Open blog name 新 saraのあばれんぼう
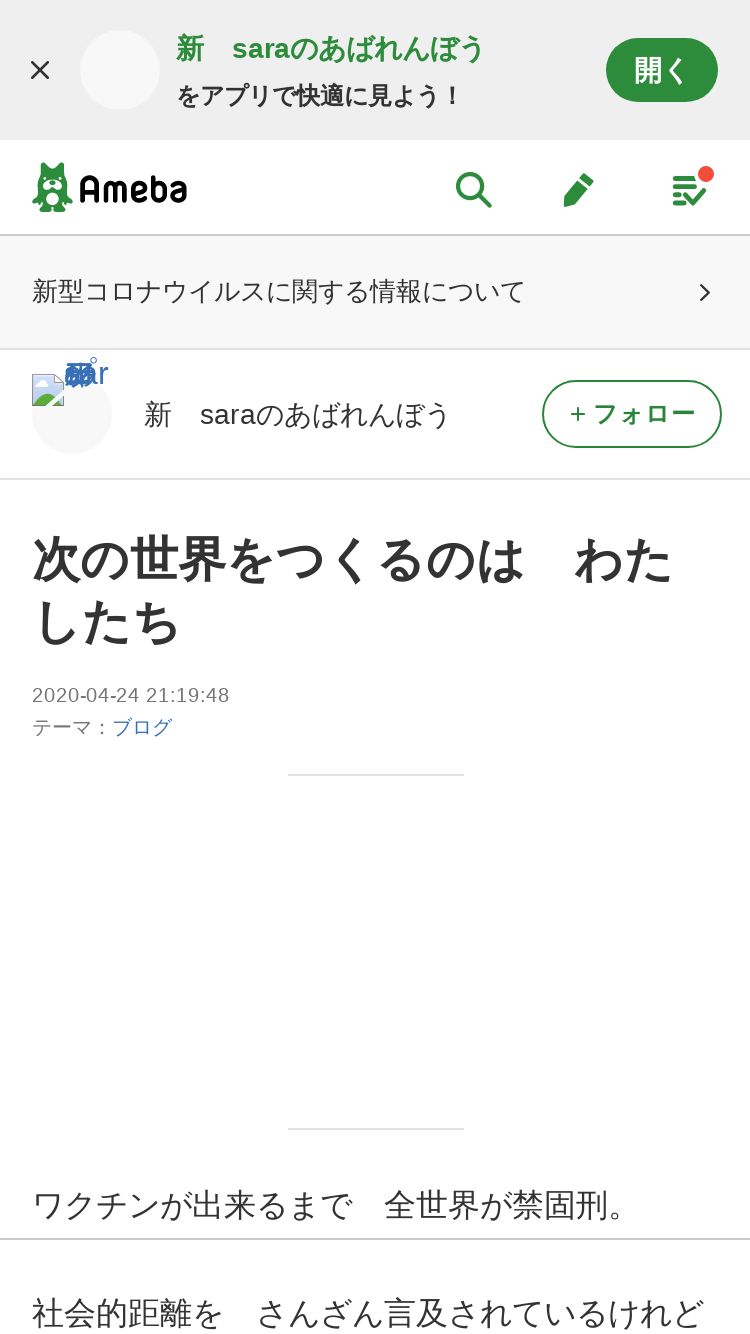750x1334 pixels. (297, 414)
